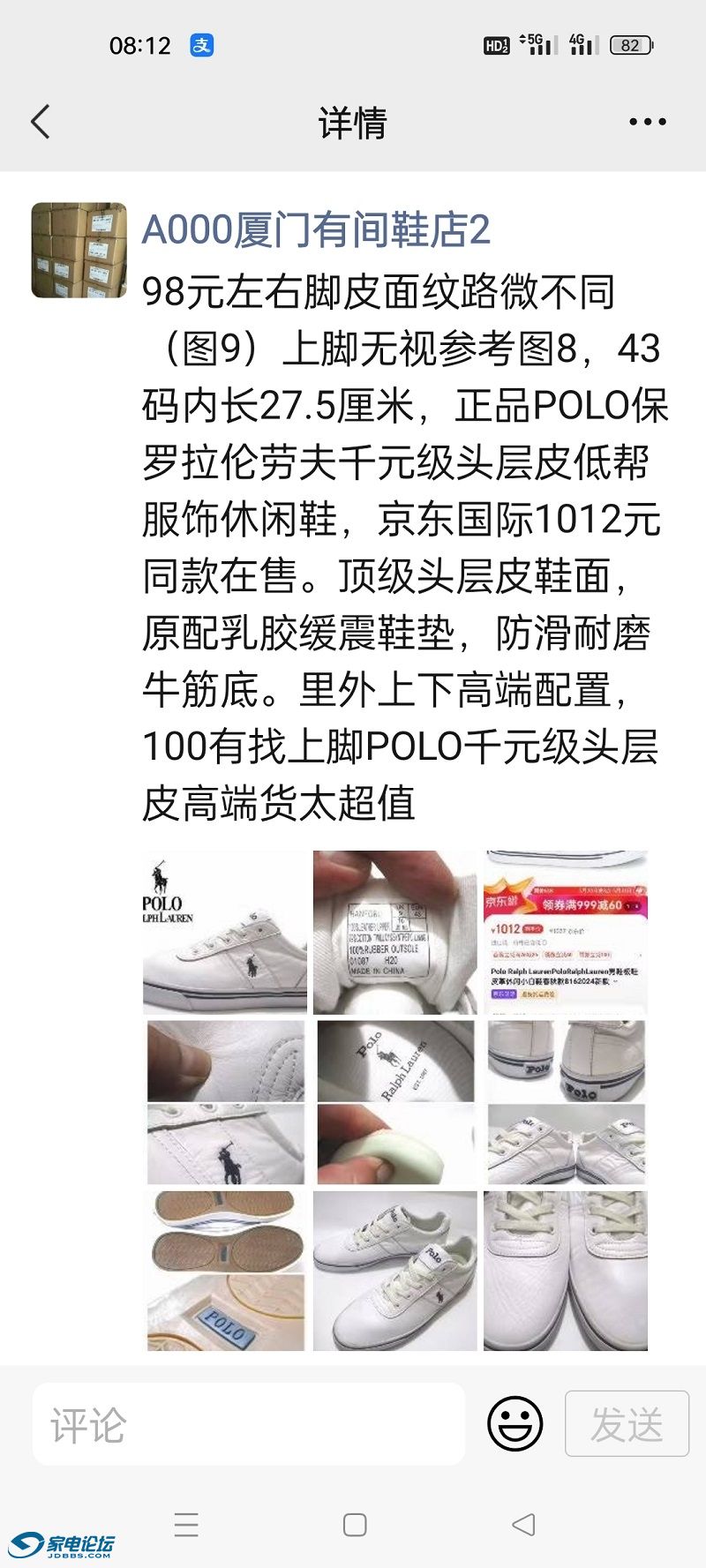The height and width of the screenshot is (1568, 706).
Task: Open the three-dot overflow menu
Action: pos(647,122)
